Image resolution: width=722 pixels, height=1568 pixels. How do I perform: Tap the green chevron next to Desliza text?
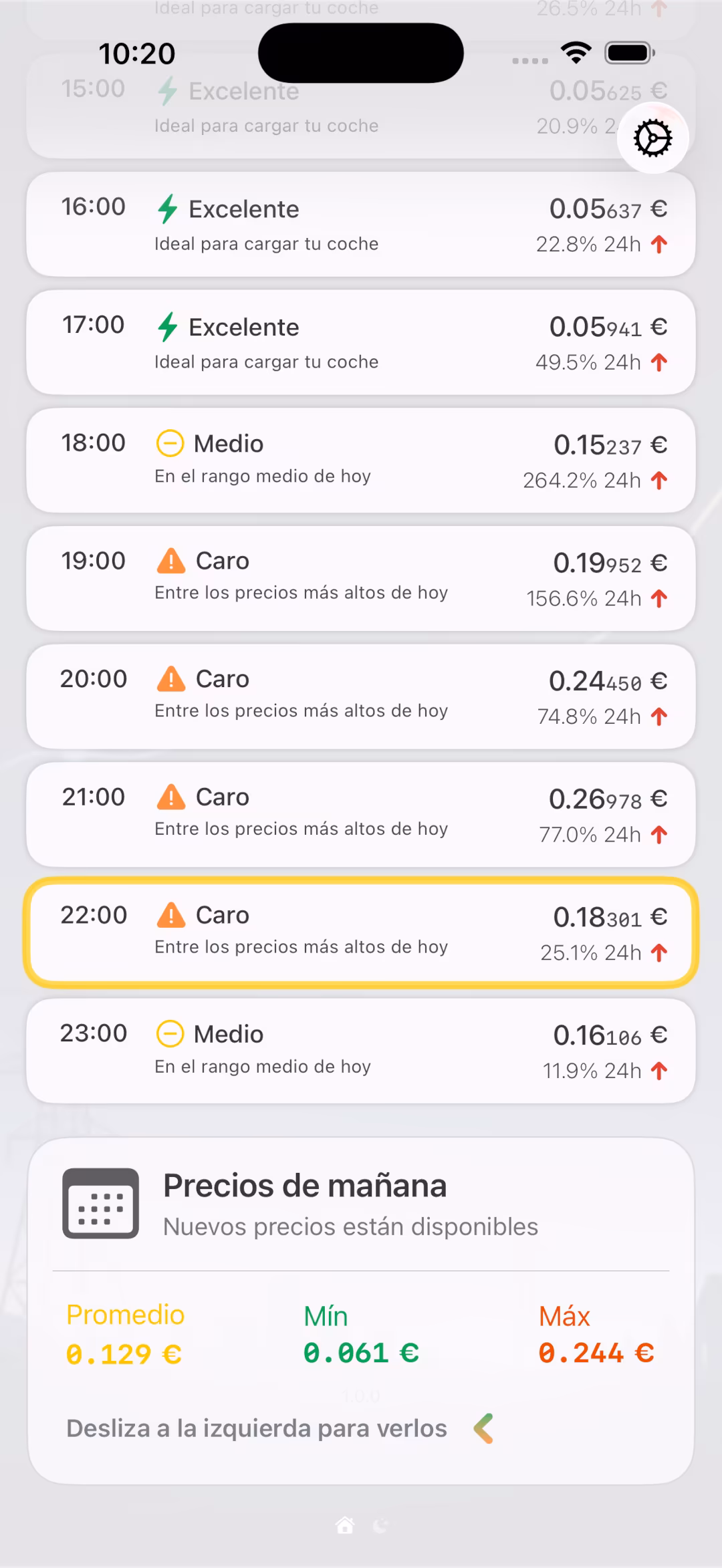tap(481, 1427)
